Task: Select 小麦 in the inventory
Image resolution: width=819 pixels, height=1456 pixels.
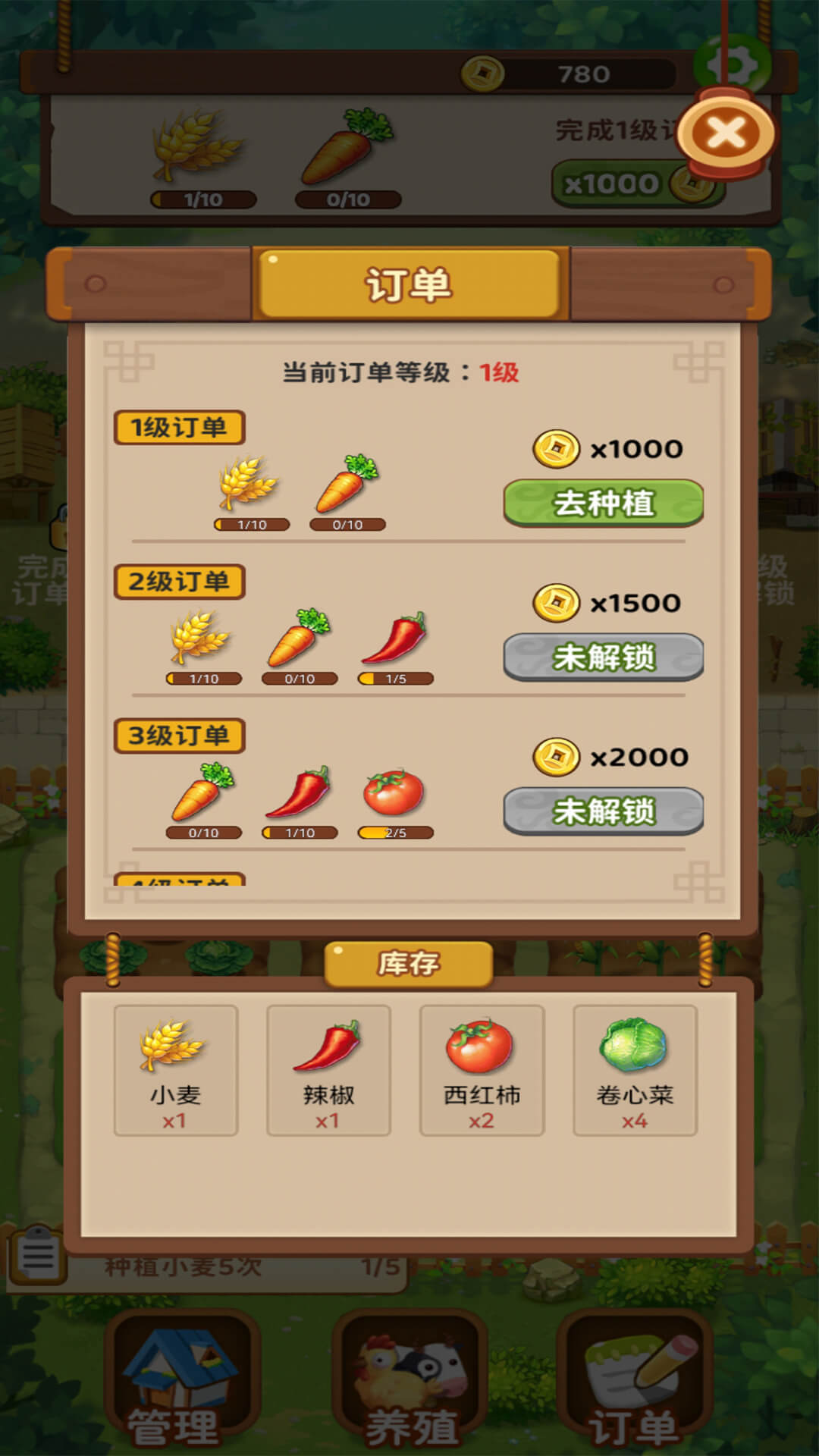Action: click(175, 1070)
